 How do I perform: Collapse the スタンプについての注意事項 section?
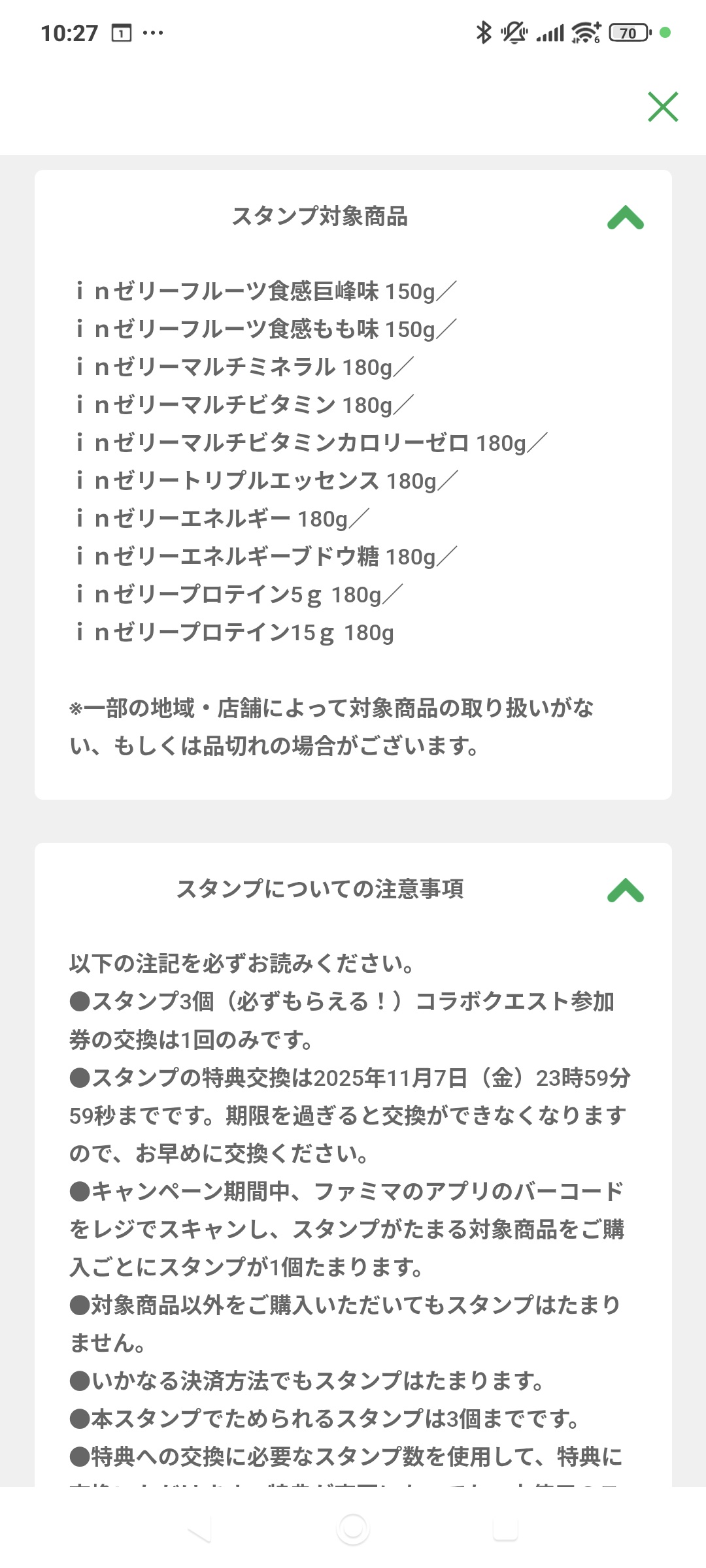[626, 890]
